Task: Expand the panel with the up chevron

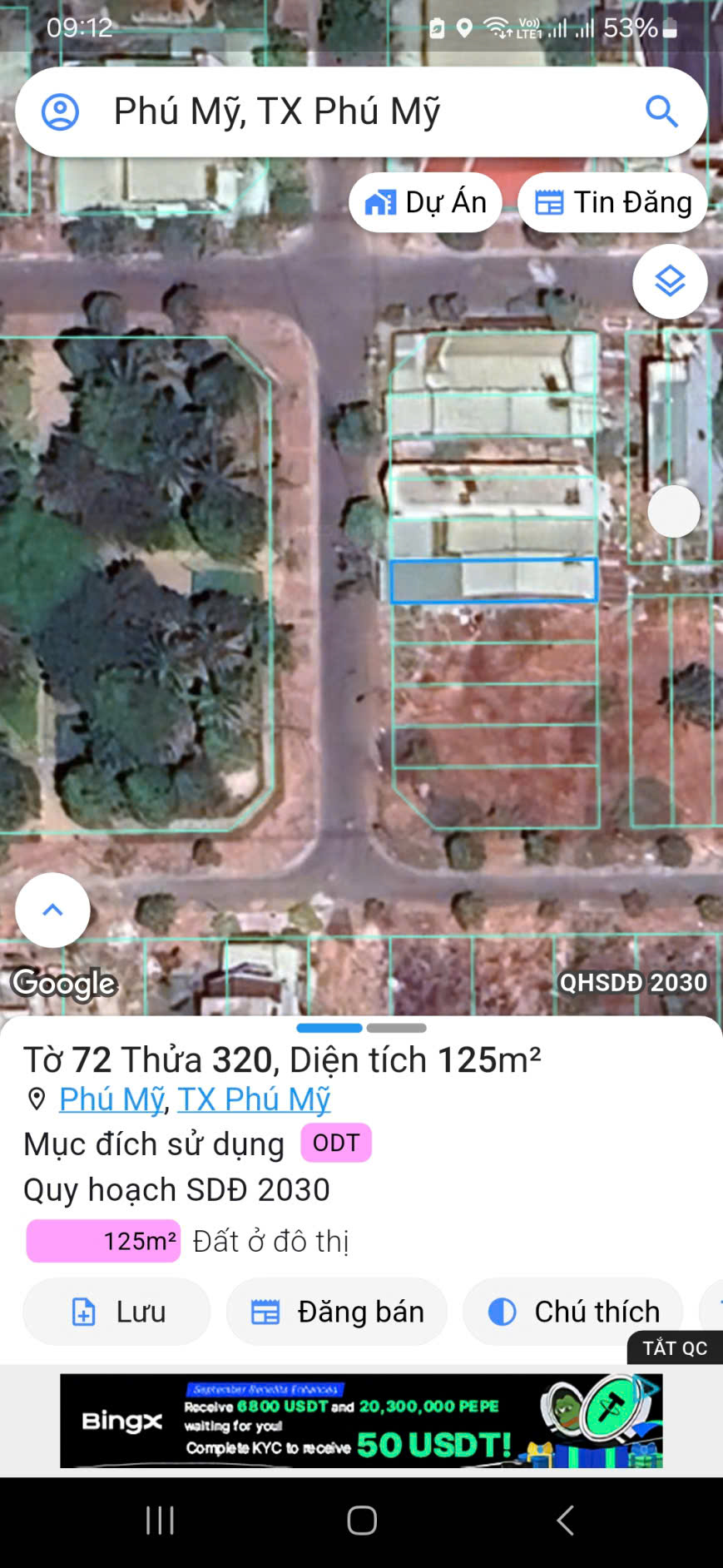Action: click(x=52, y=910)
